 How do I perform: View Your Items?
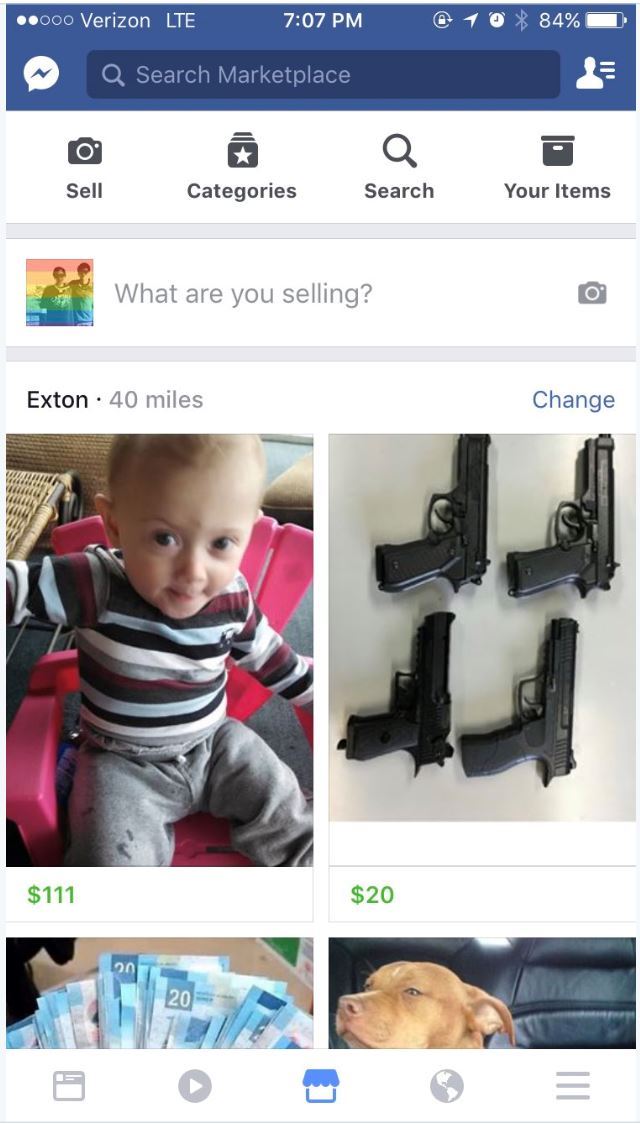pyautogui.click(x=557, y=167)
